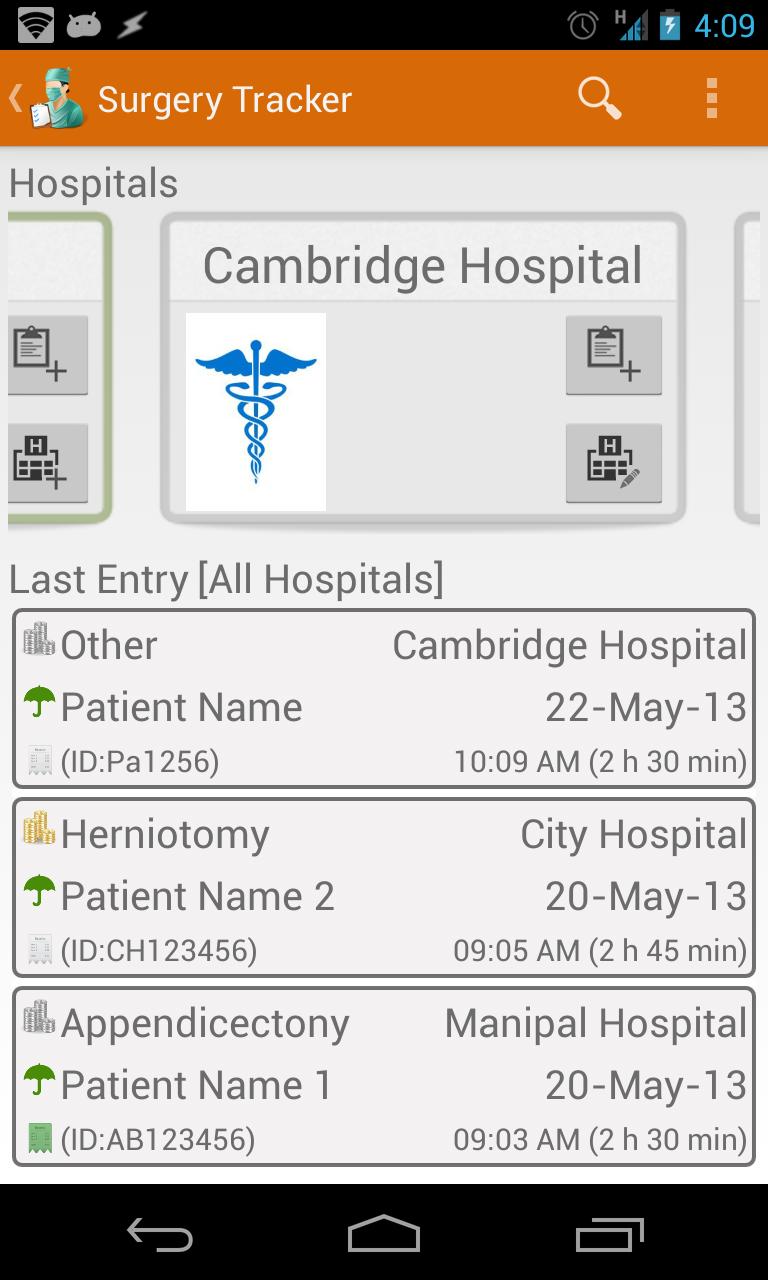Edit the Cambridge Hospital details
This screenshot has height=1280, width=768.
612,463
